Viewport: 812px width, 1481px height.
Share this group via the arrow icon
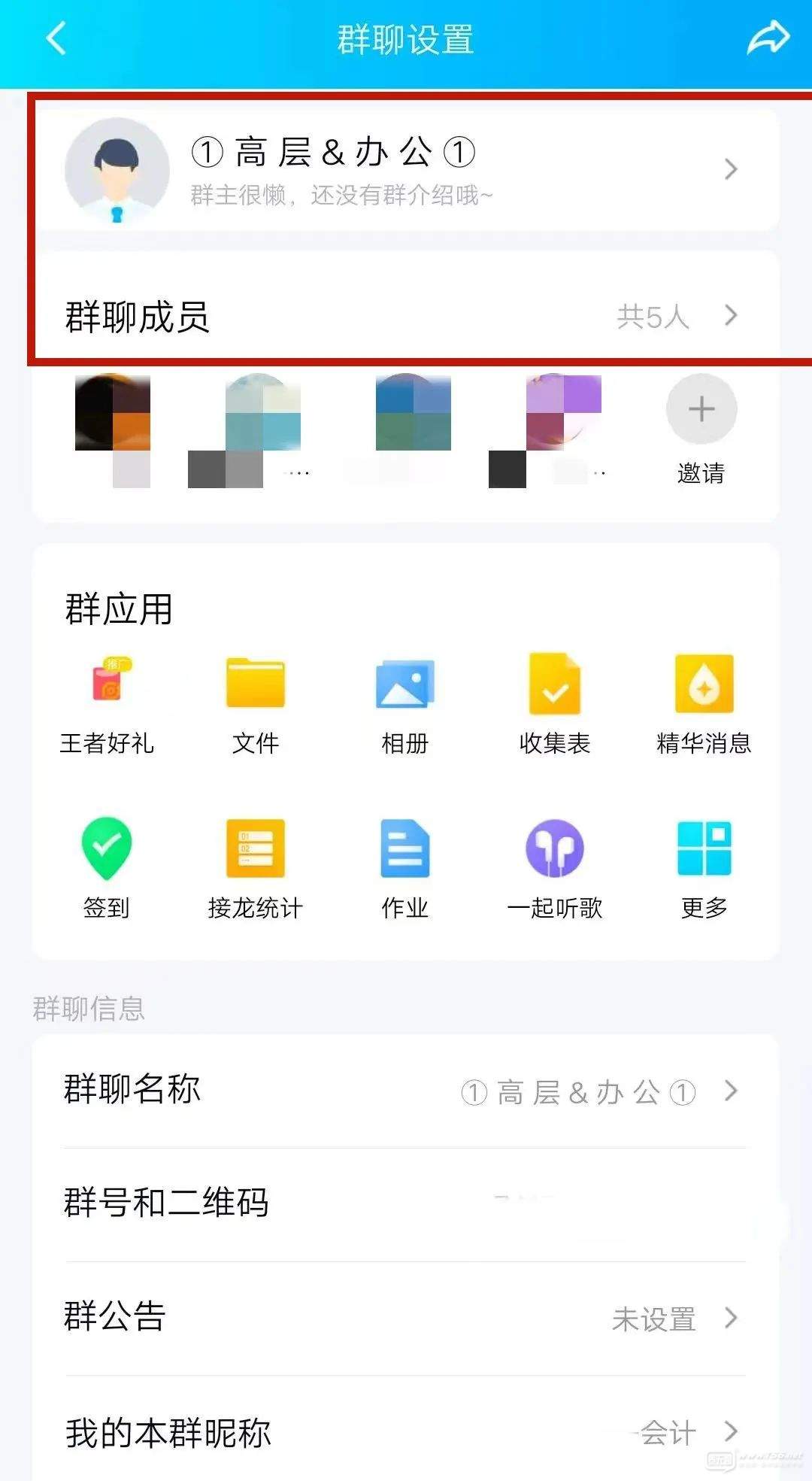(x=767, y=38)
